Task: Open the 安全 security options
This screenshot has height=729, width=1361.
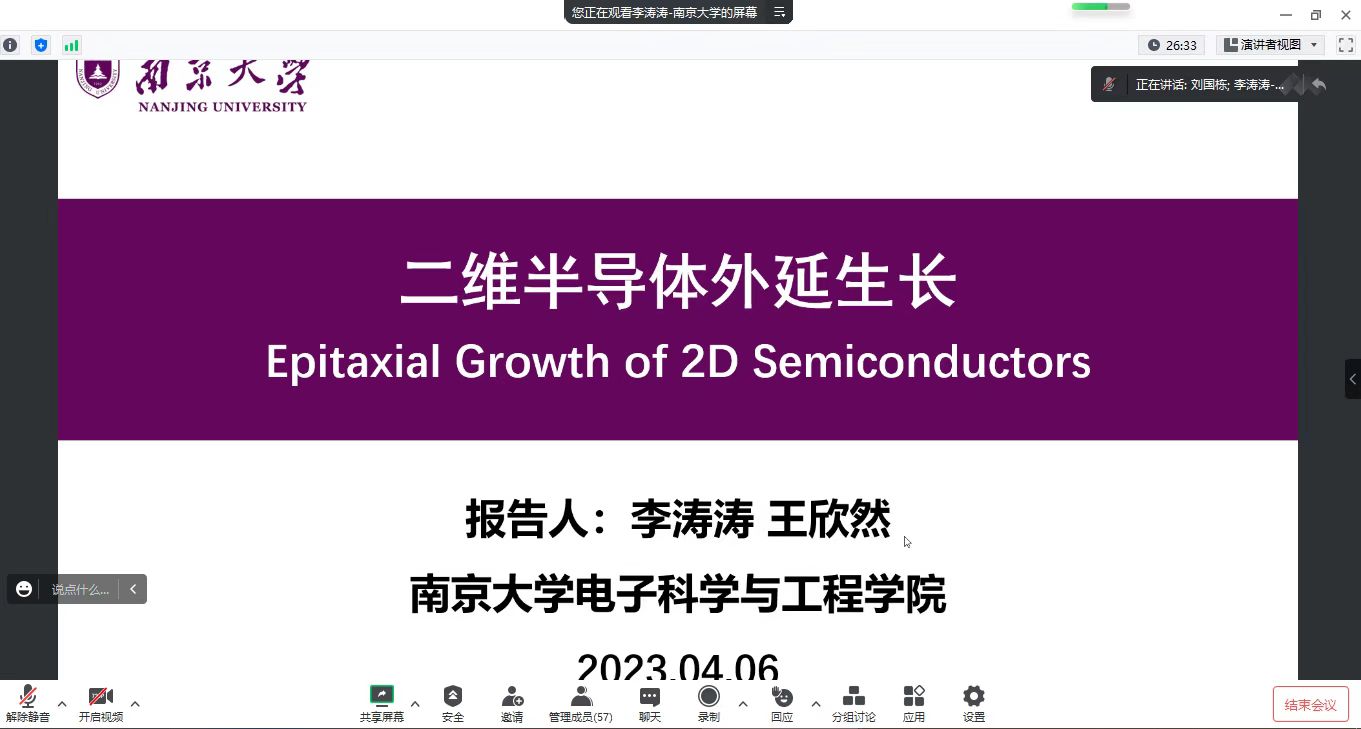Action: point(453,703)
